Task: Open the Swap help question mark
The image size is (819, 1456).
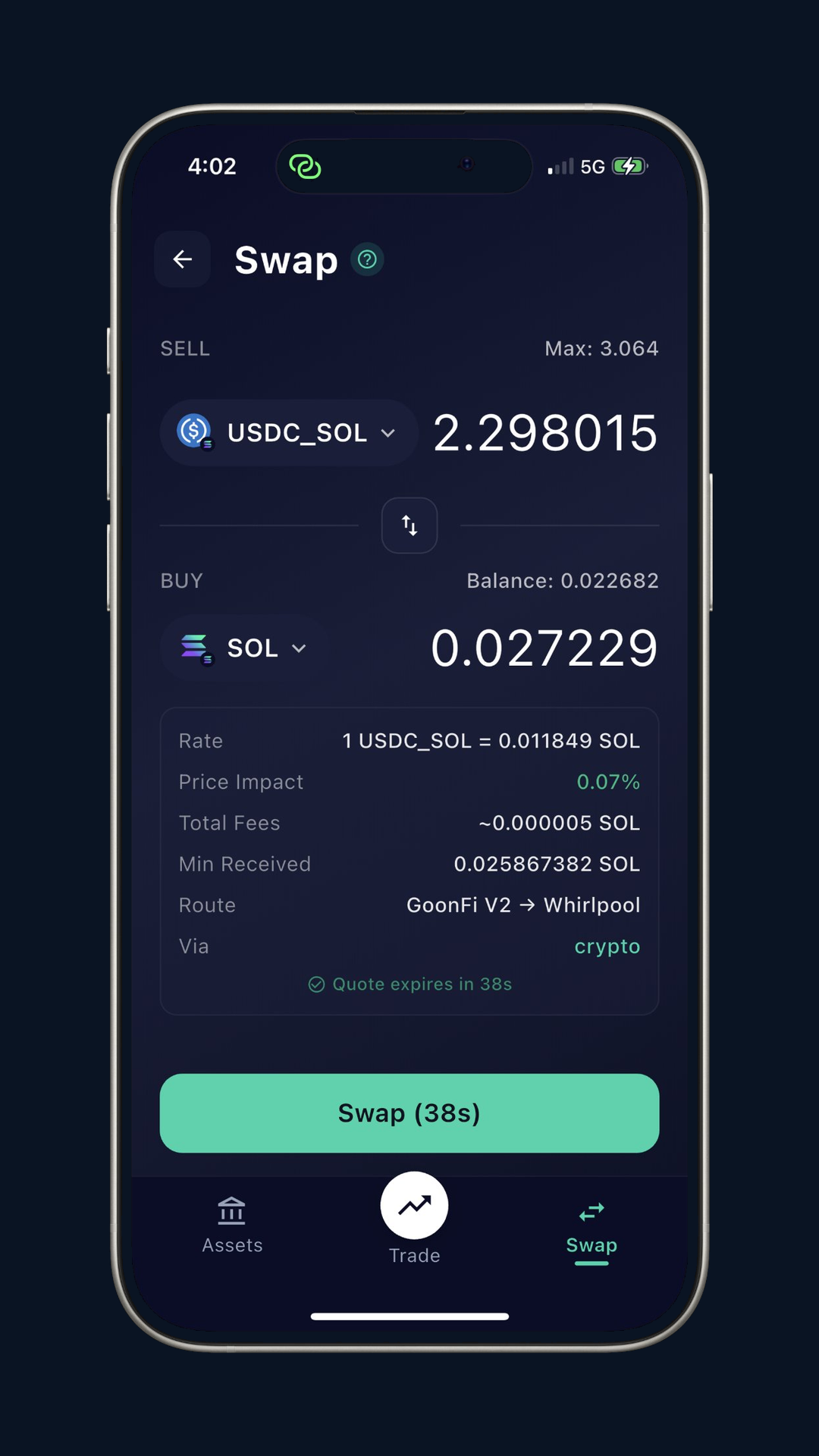Action: click(x=367, y=260)
